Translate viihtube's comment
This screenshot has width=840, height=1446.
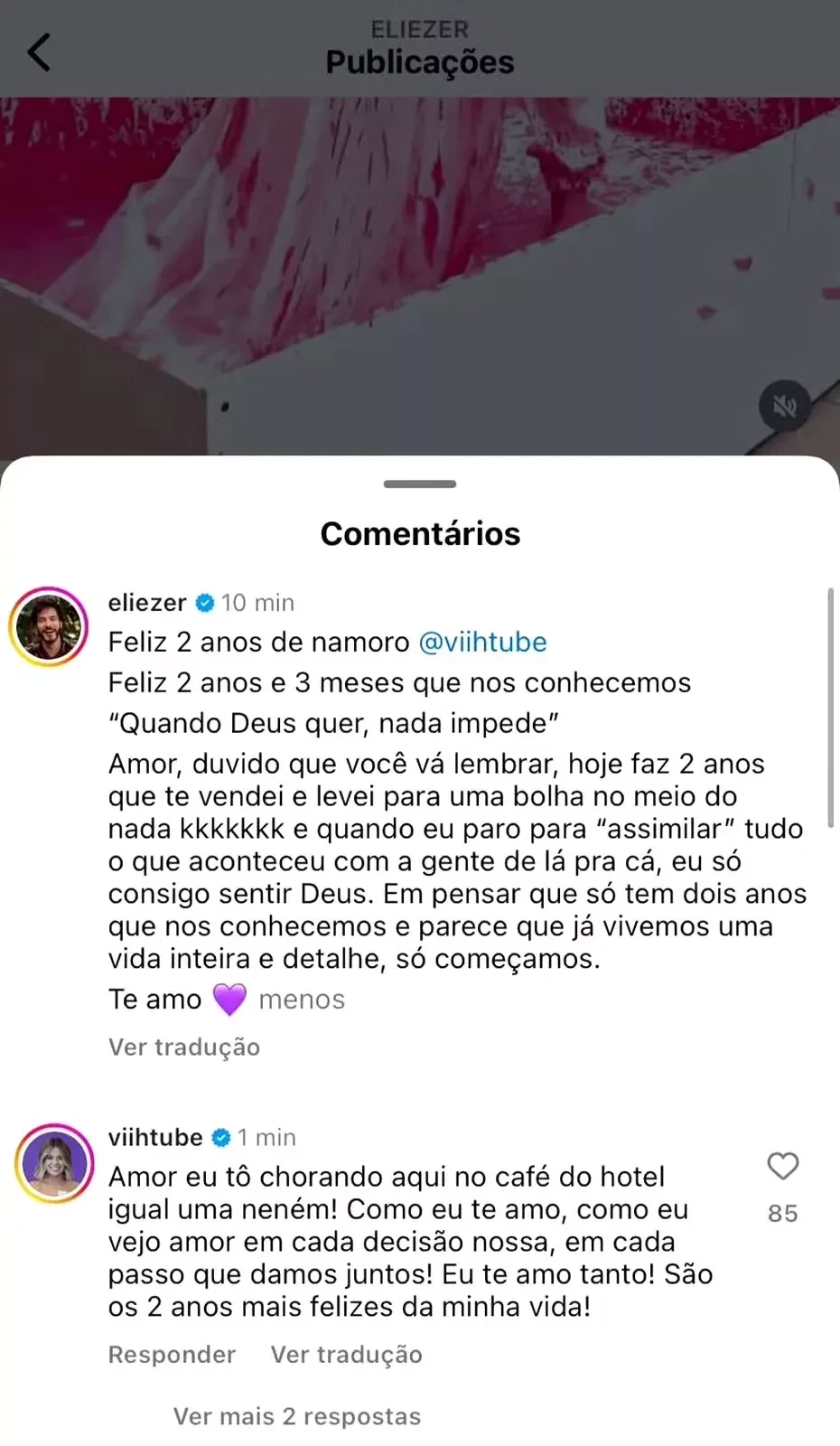pos(347,1355)
